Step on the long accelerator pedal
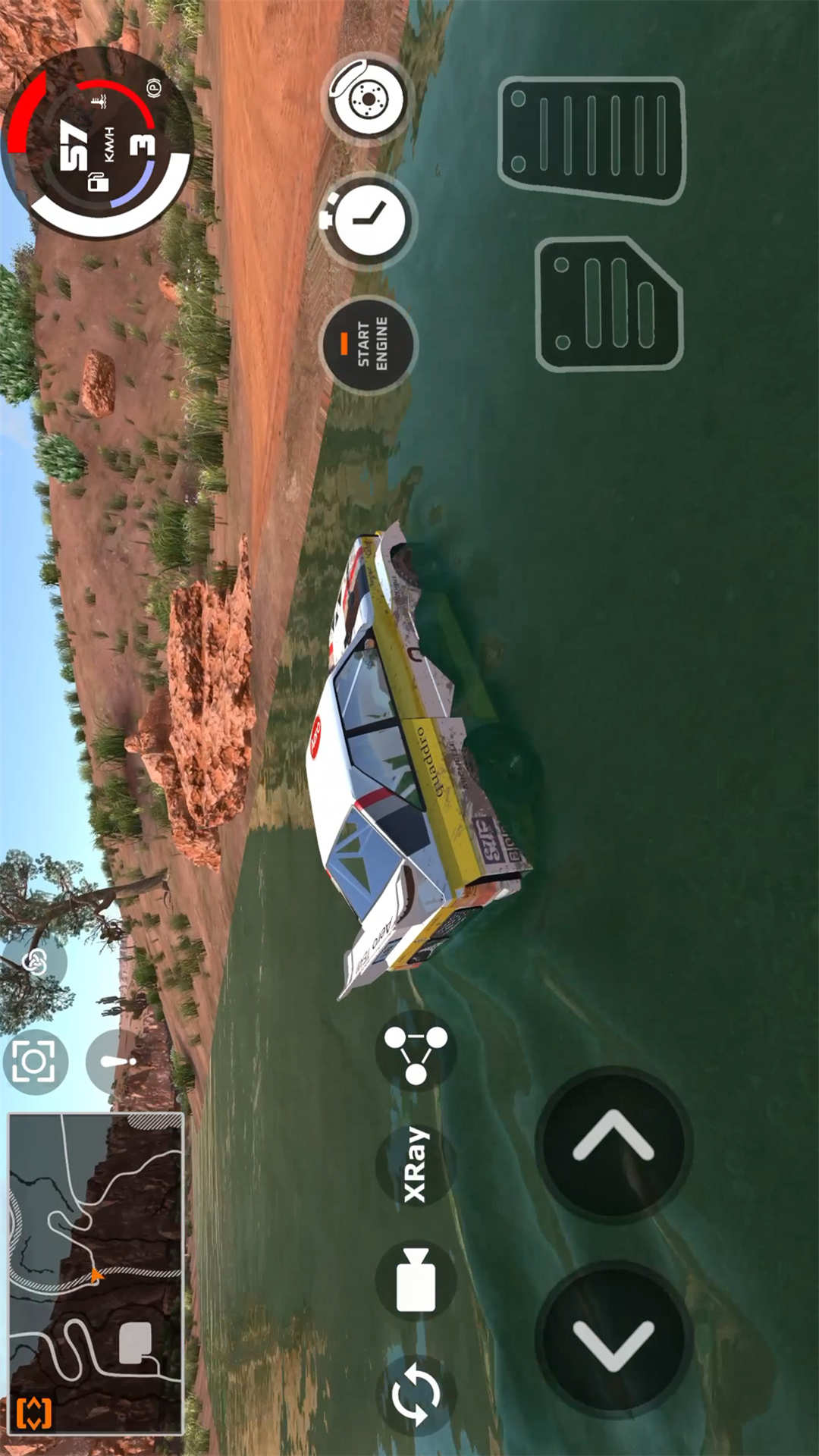This screenshot has width=819, height=1456. (591, 140)
